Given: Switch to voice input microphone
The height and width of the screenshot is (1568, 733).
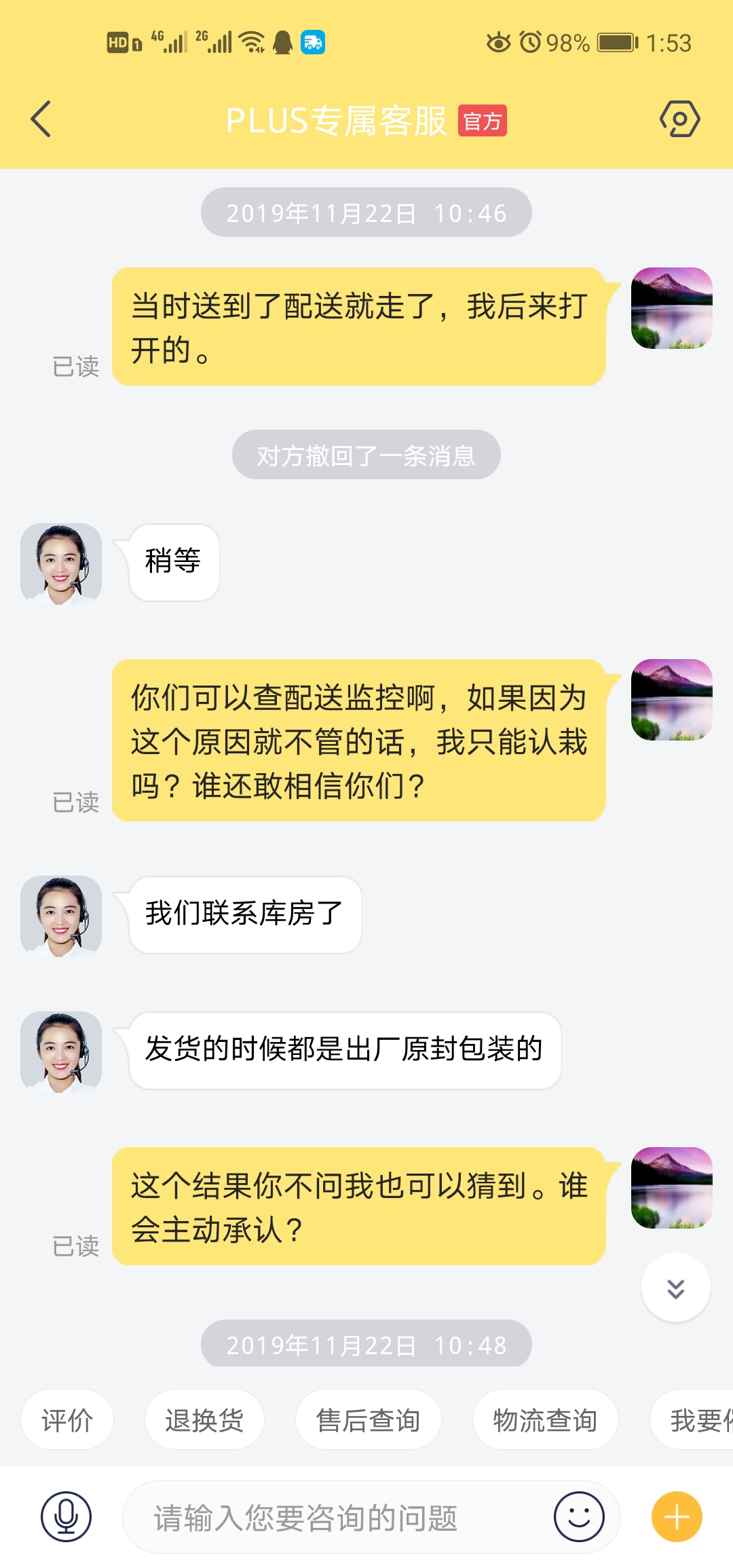Looking at the screenshot, I should (x=66, y=1517).
